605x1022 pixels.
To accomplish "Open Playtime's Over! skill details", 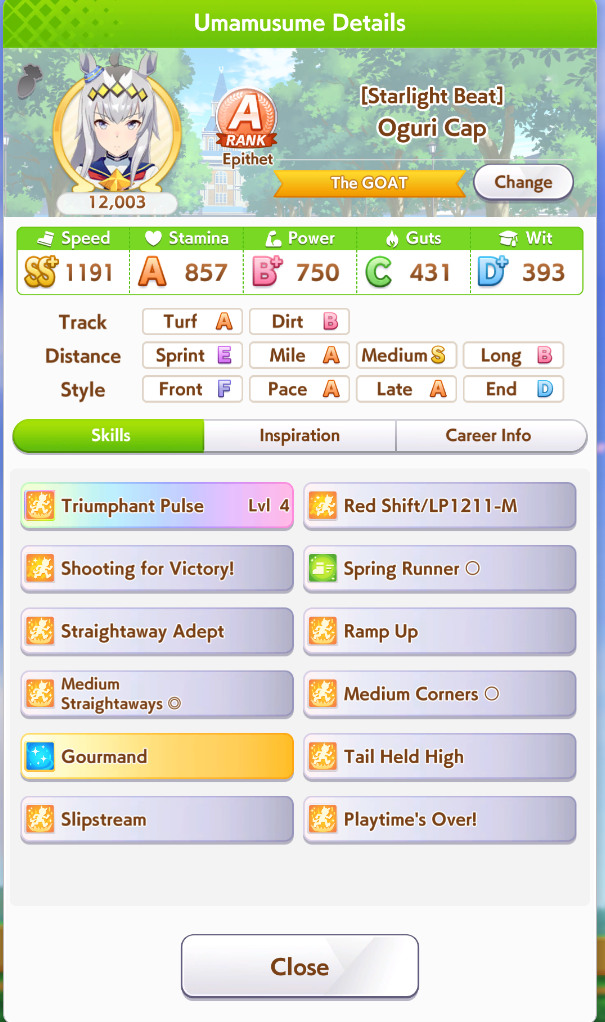I will pos(440,820).
